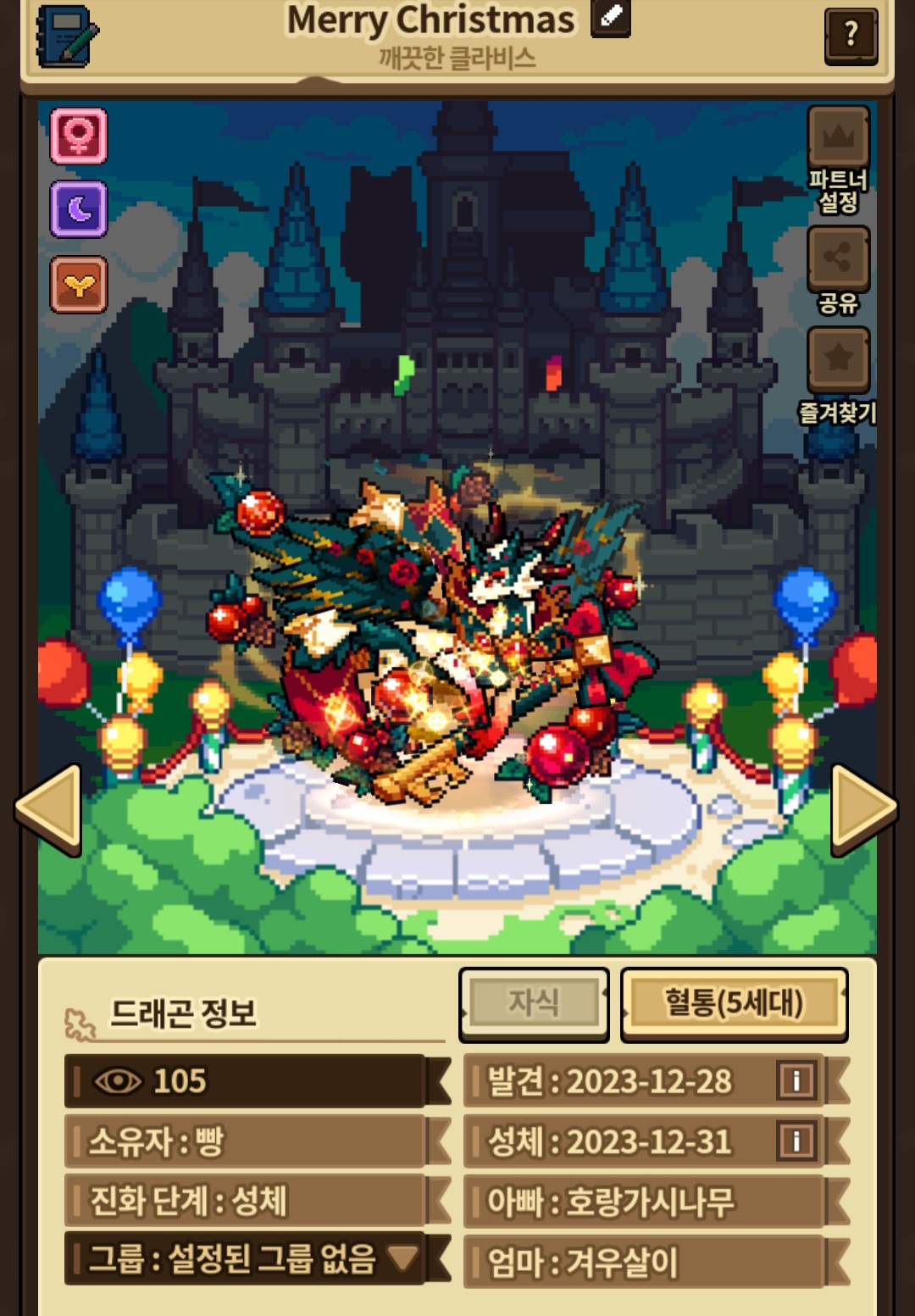The image size is (915, 1316).
Task: Open mother dragon 겨우살이
Action: point(644,1263)
